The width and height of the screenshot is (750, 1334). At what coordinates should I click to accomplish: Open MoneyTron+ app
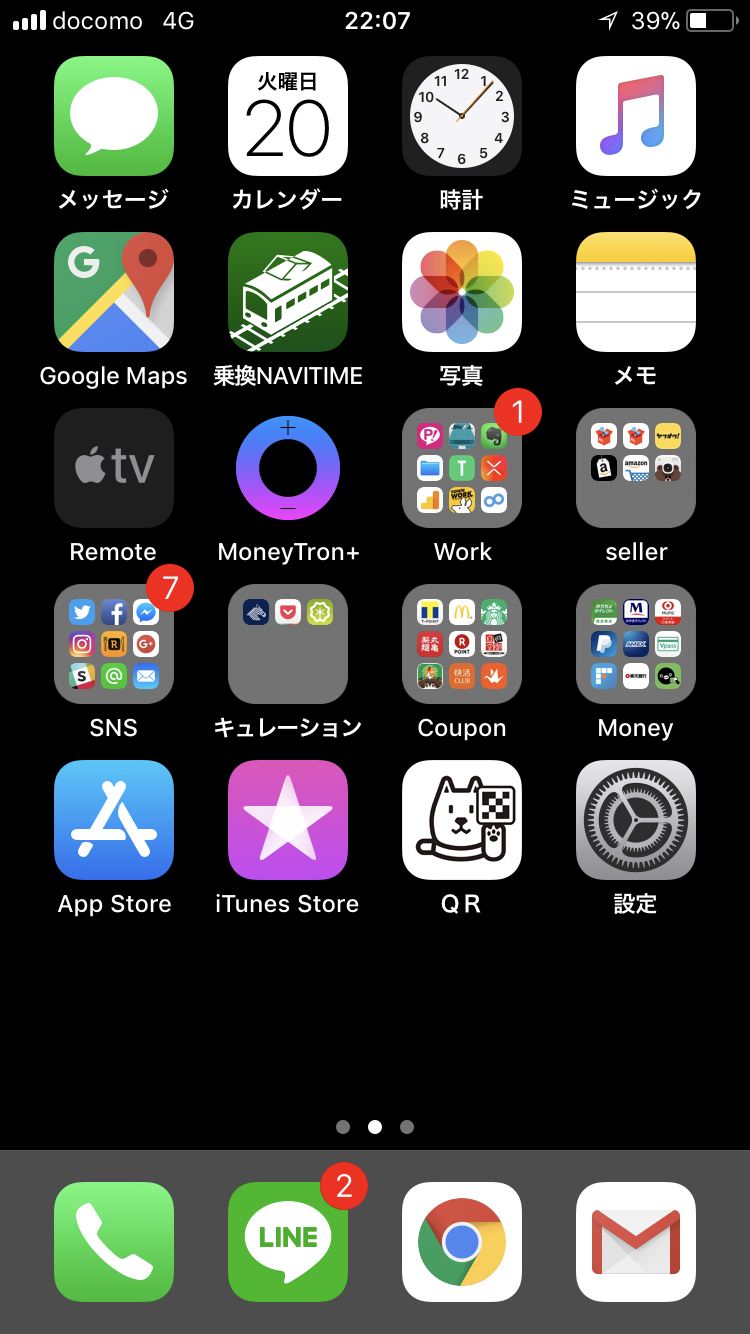(x=288, y=468)
